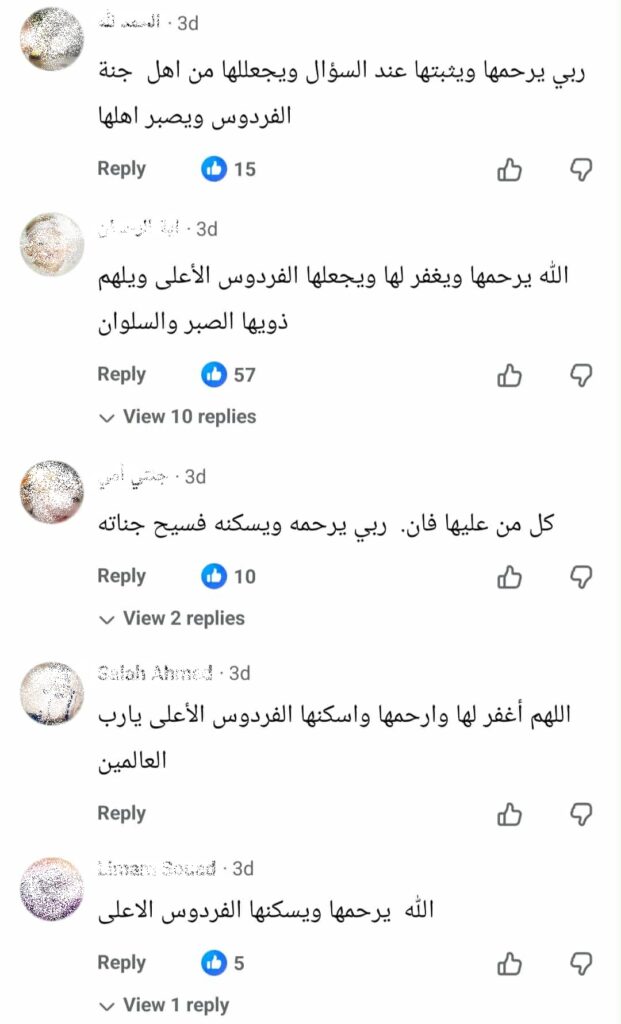The height and width of the screenshot is (1024, 621).
Task: Dislike the comment with 10 likes
Action: click(x=582, y=577)
